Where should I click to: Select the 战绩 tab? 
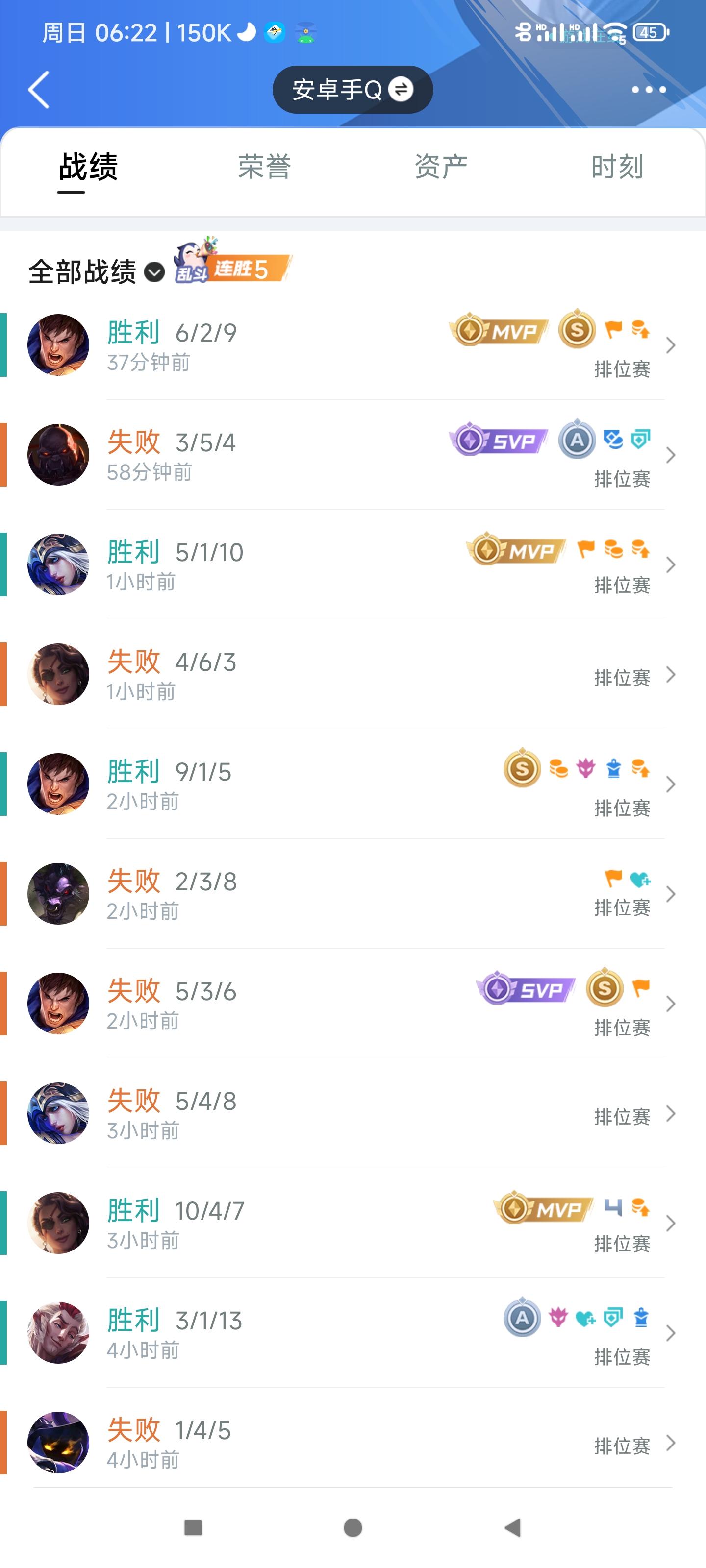(88, 167)
